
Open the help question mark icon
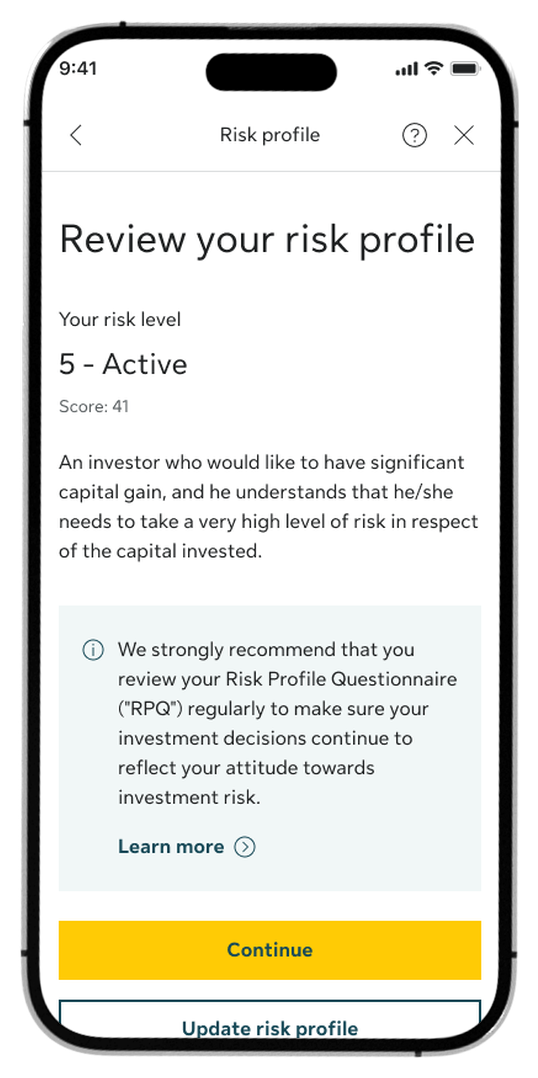pyautogui.click(x=414, y=135)
